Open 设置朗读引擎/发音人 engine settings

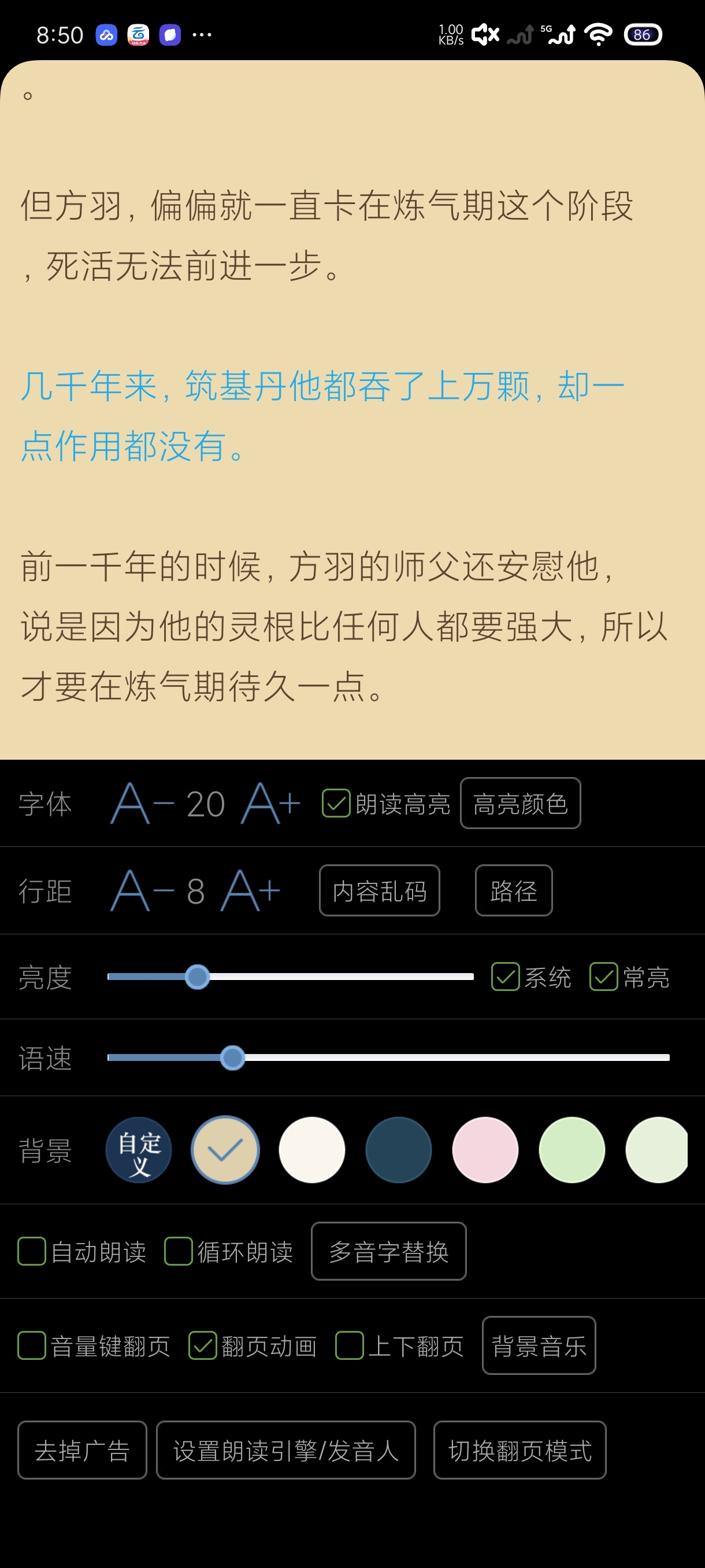point(285,1451)
